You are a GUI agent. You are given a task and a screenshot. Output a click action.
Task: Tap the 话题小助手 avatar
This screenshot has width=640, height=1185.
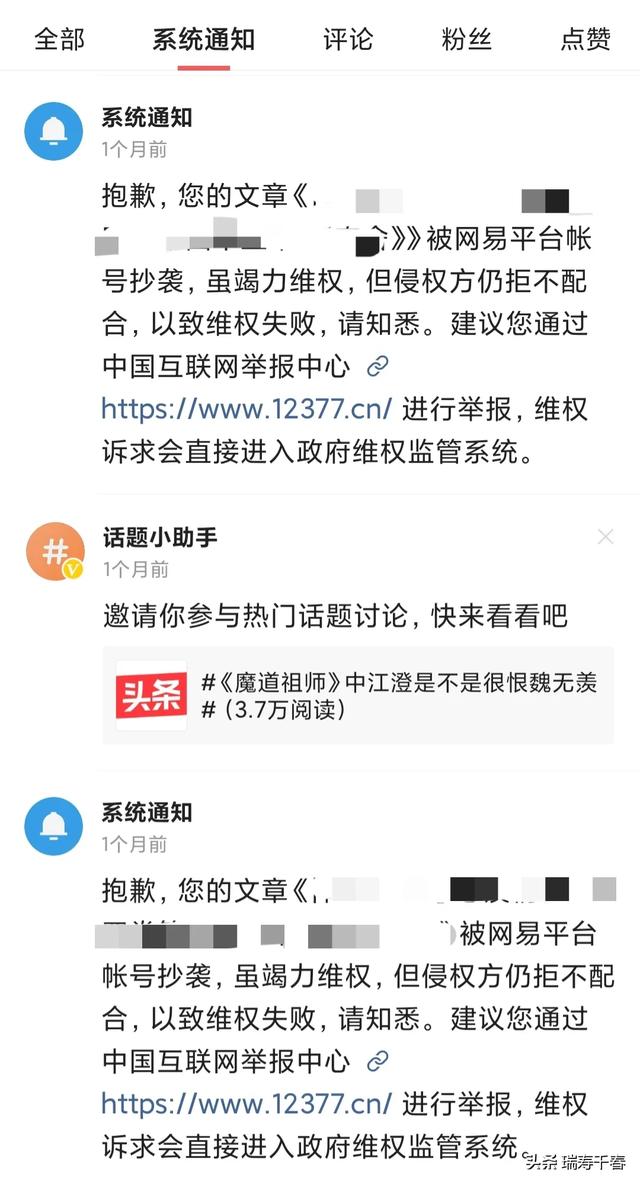point(54,552)
